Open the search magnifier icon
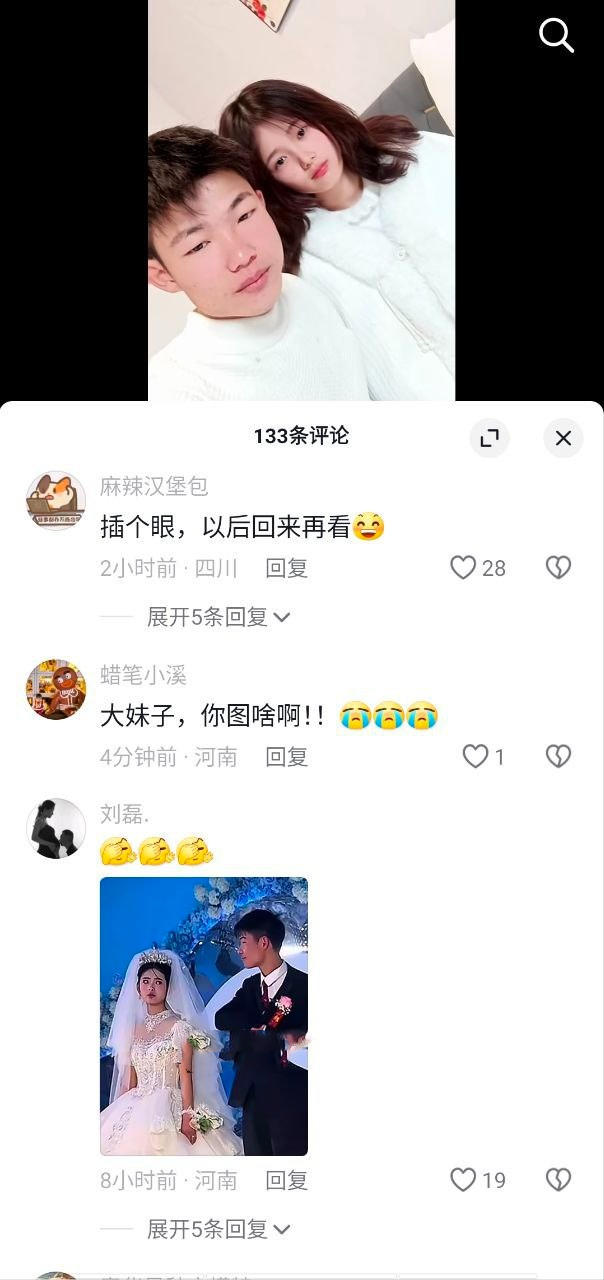The height and width of the screenshot is (1280, 604). tap(556, 36)
